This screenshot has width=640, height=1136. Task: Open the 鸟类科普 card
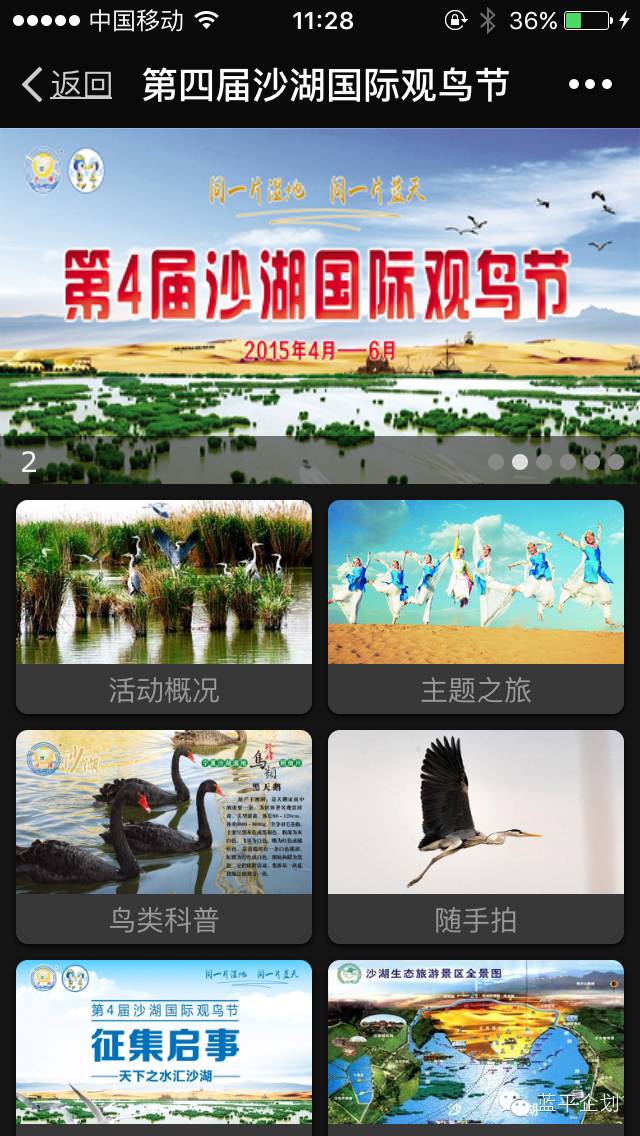164,836
